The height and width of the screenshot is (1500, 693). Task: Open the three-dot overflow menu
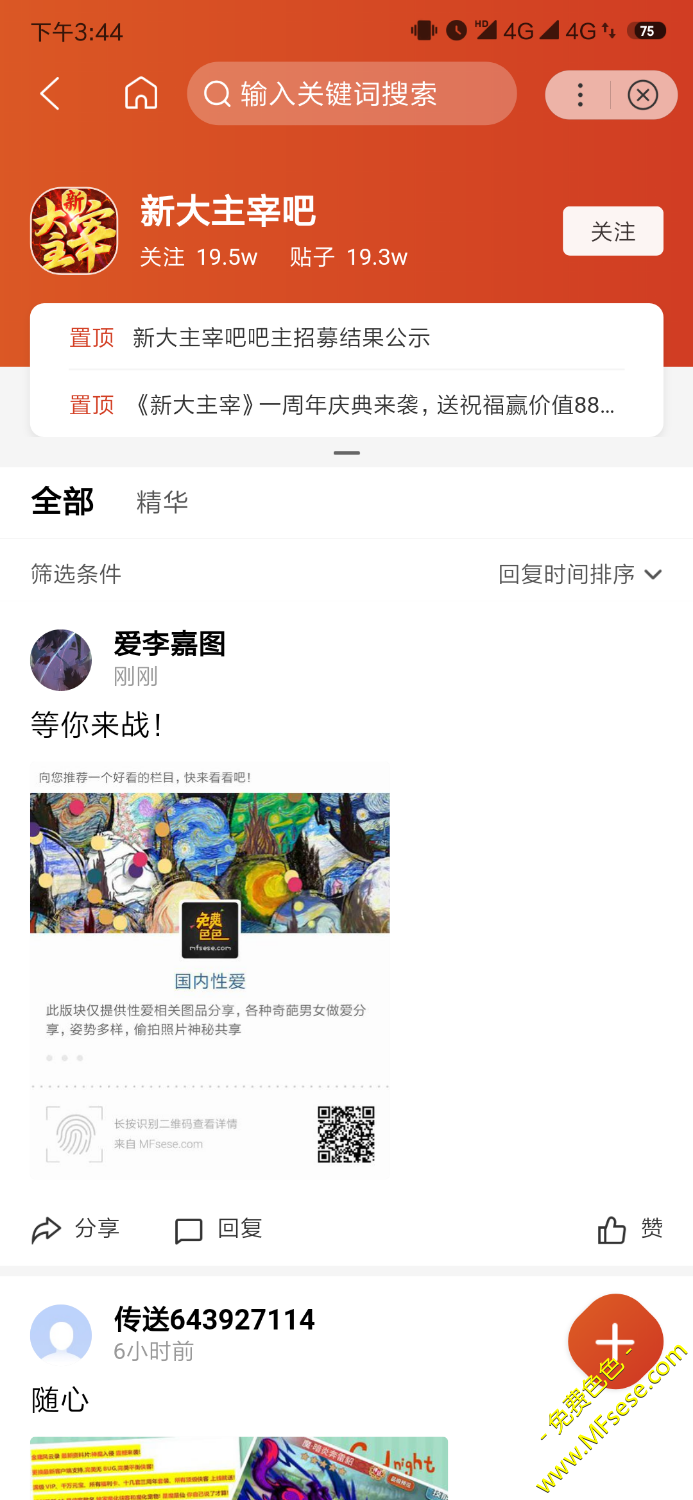click(x=580, y=95)
